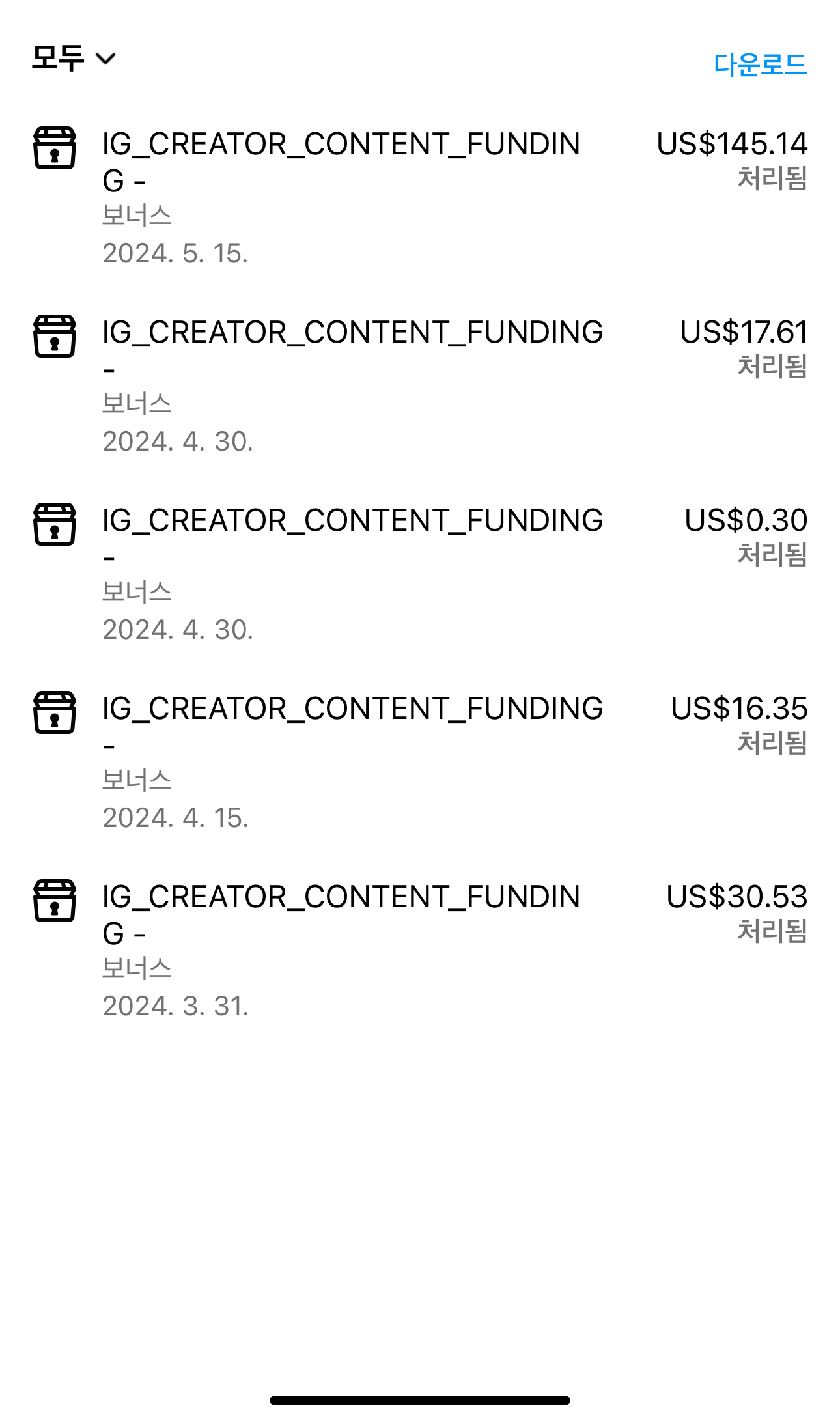The width and height of the screenshot is (840, 1421).
Task: Select the US$16.35 payout from 2024. 4. 15.
Action: (x=419, y=761)
